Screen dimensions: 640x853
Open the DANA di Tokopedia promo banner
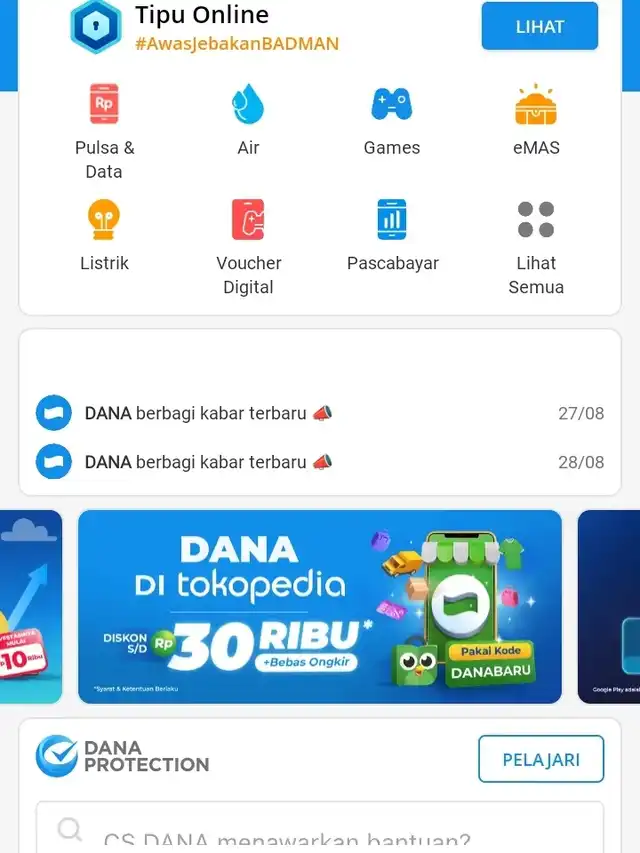pyautogui.click(x=320, y=607)
